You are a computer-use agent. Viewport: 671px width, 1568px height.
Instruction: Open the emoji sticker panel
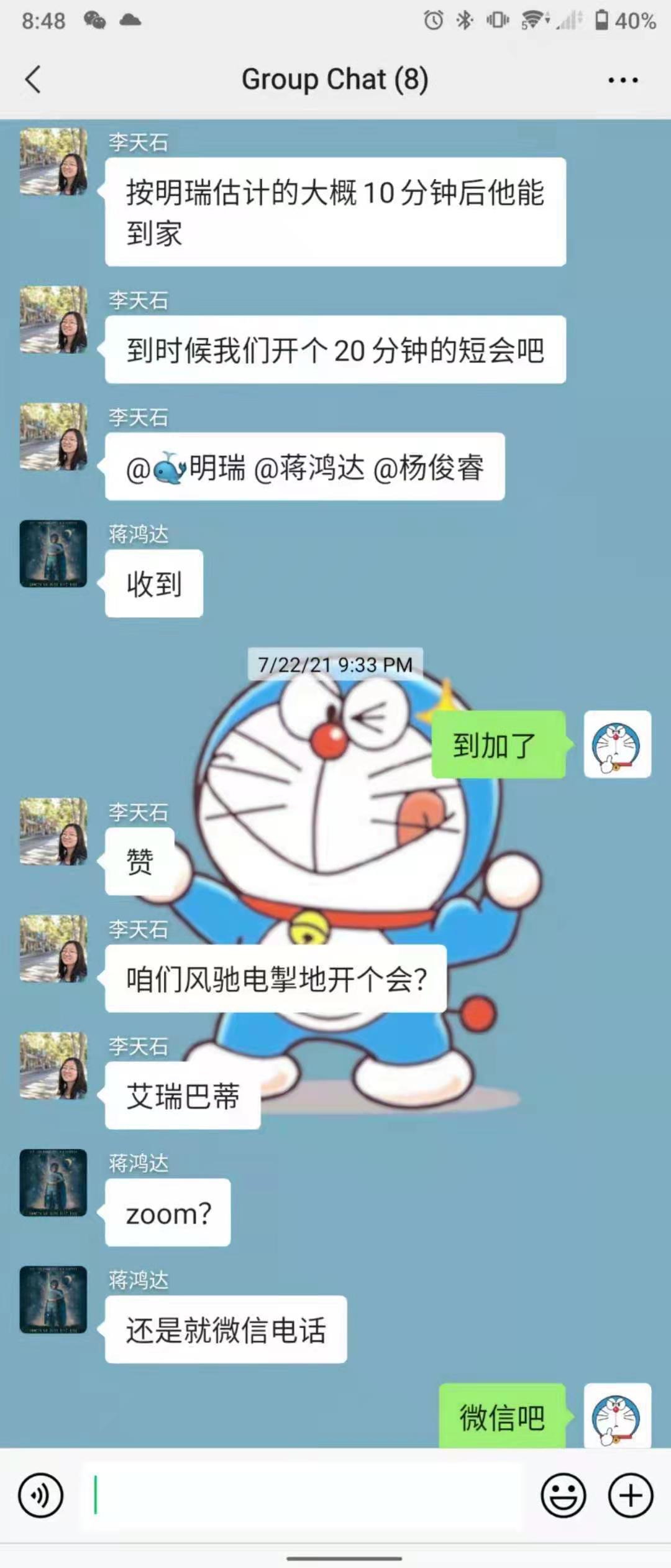point(564,1495)
